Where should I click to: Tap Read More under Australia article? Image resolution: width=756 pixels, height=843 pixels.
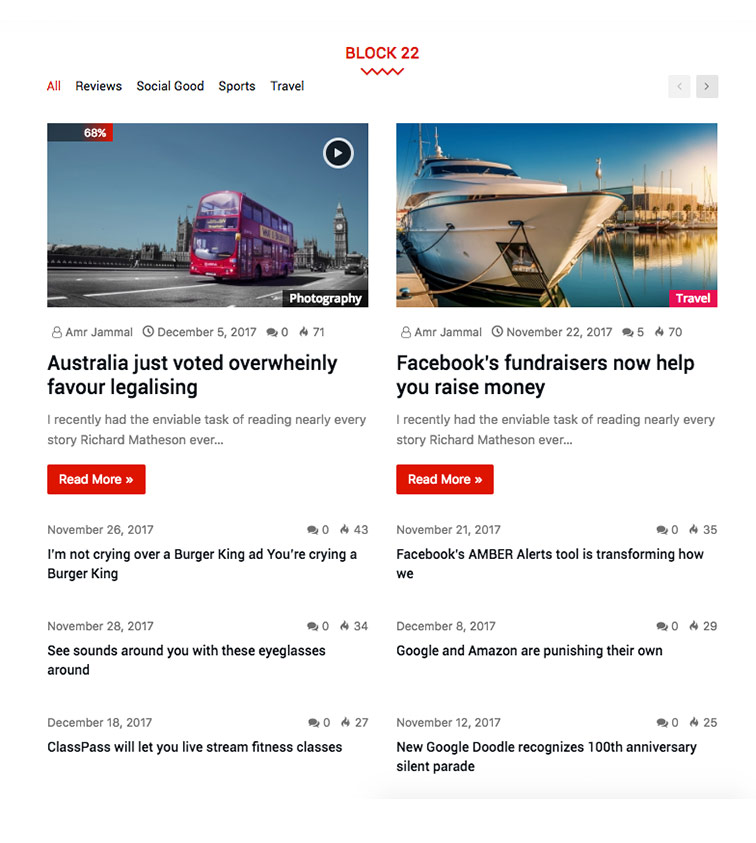click(x=96, y=479)
